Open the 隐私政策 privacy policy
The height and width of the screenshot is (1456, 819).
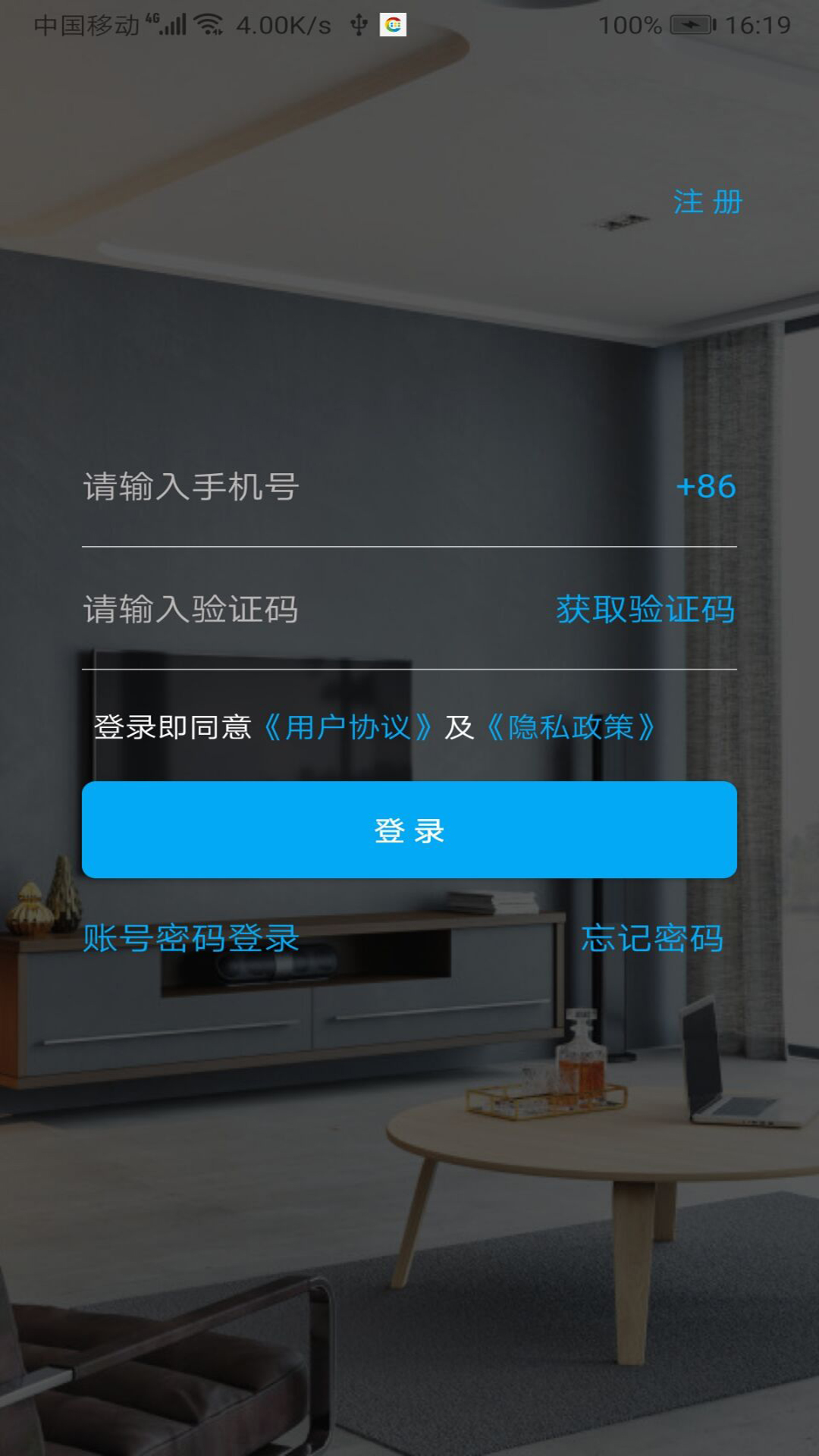pos(570,727)
